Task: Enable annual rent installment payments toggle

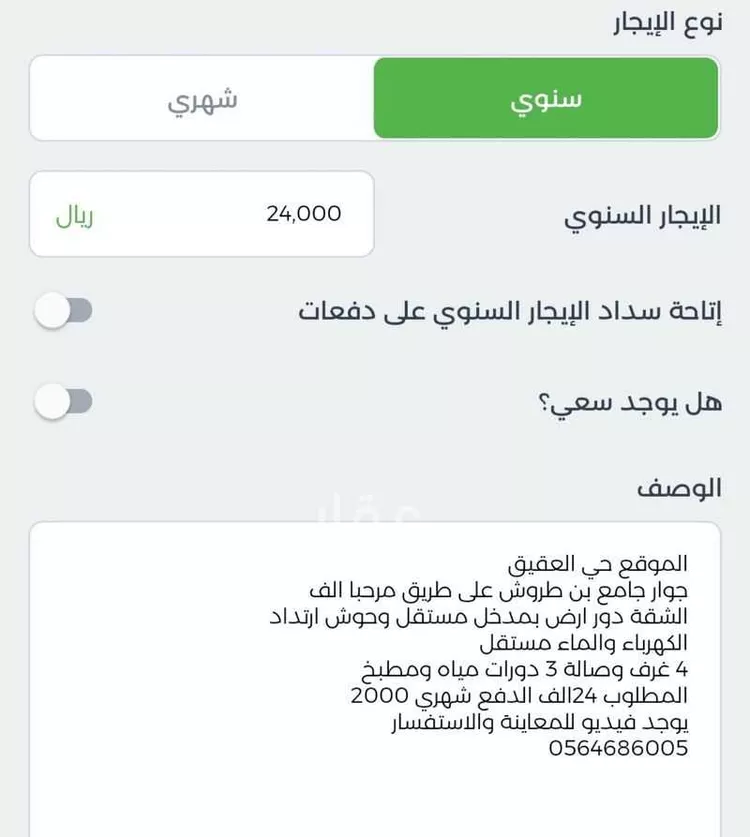Action: pyautogui.click(x=64, y=311)
